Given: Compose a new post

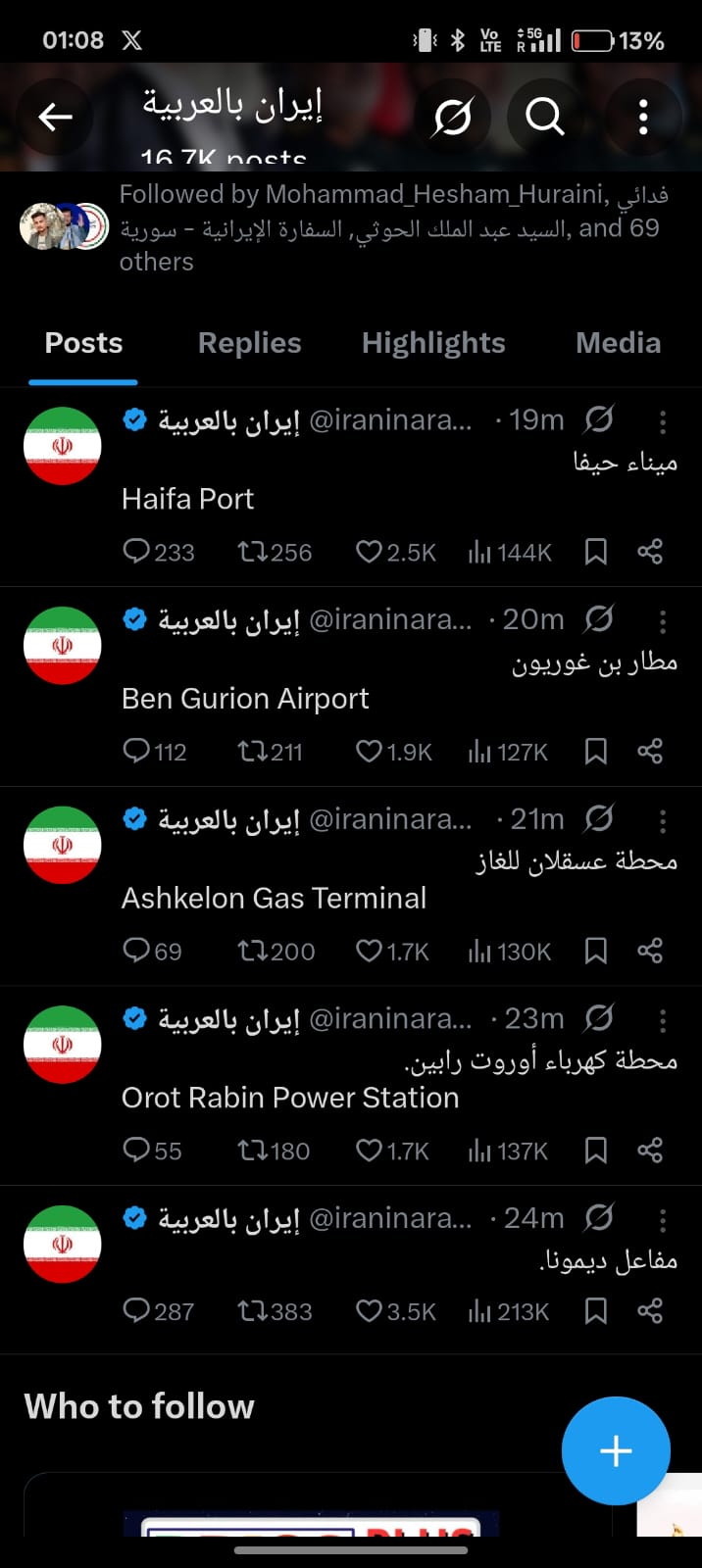Looking at the screenshot, I should point(616,1450).
